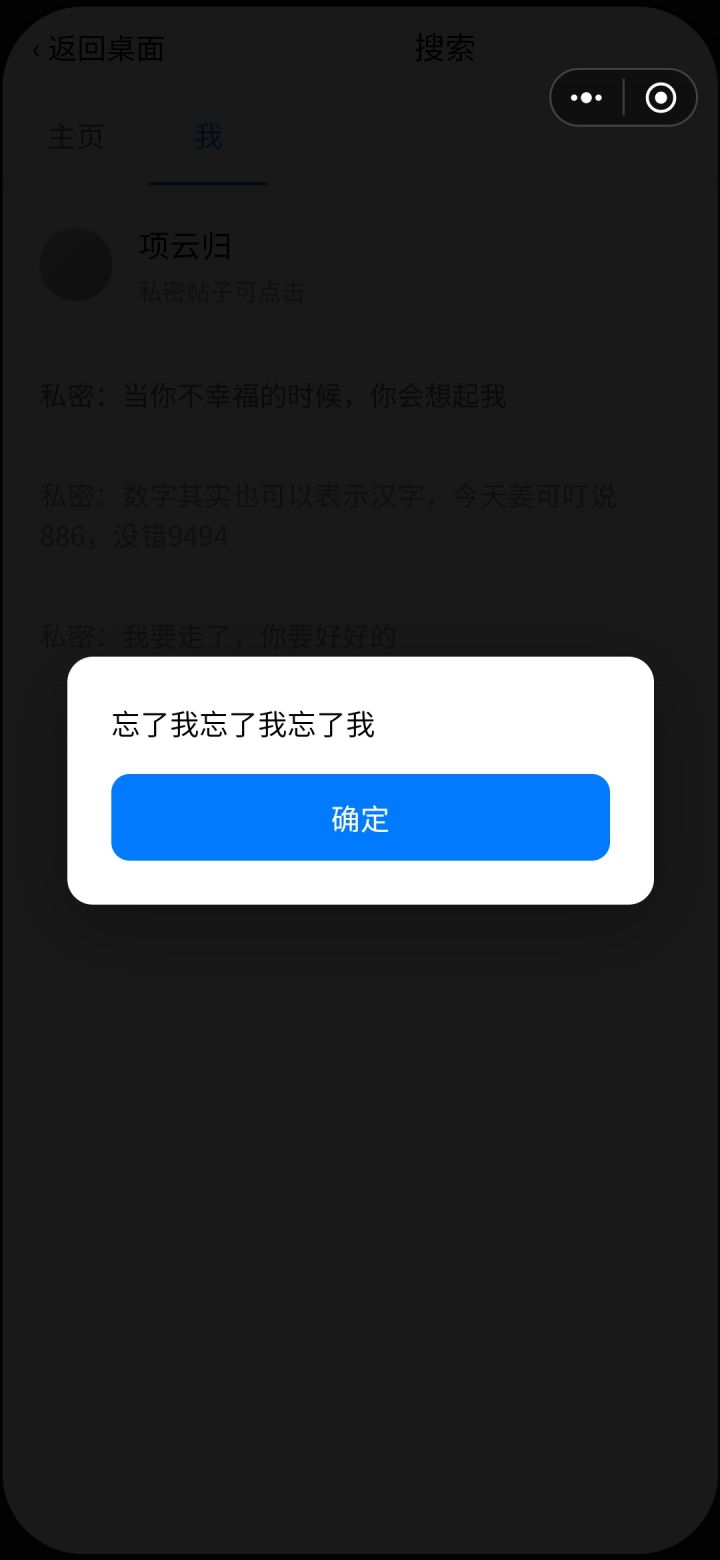Click 返回桌面 to return to desktop

[105, 47]
